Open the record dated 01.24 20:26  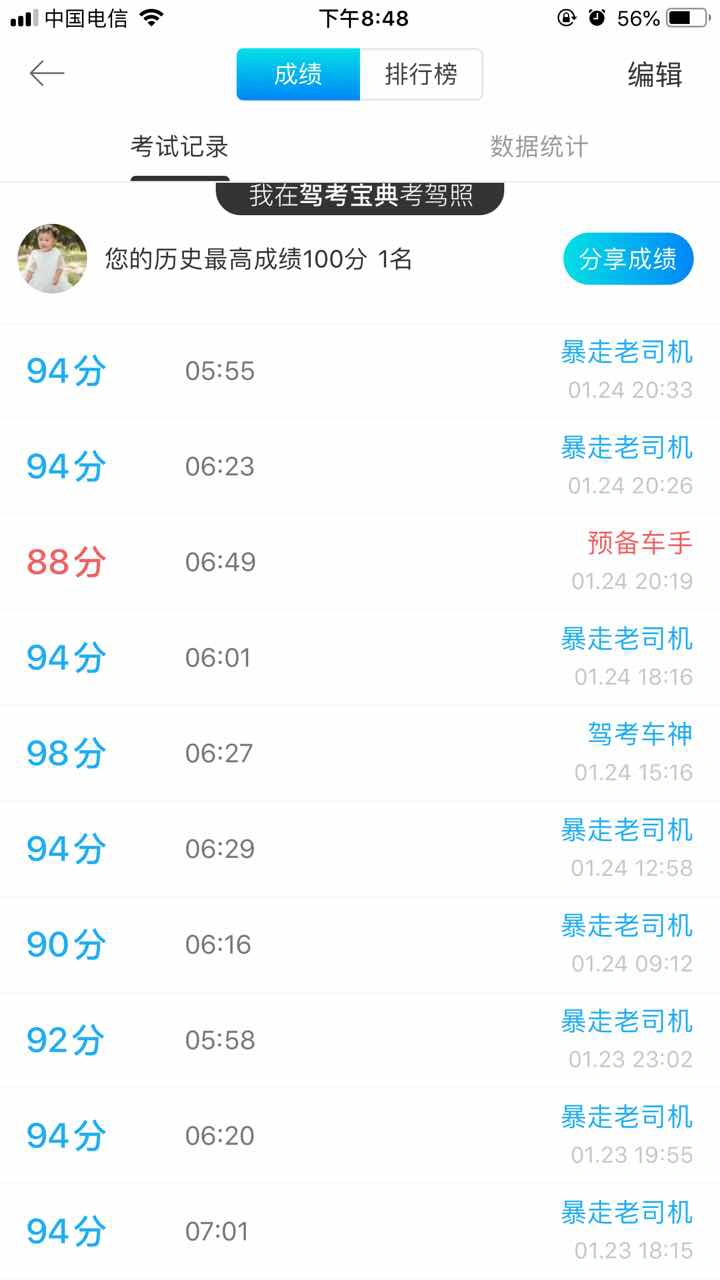coord(360,467)
